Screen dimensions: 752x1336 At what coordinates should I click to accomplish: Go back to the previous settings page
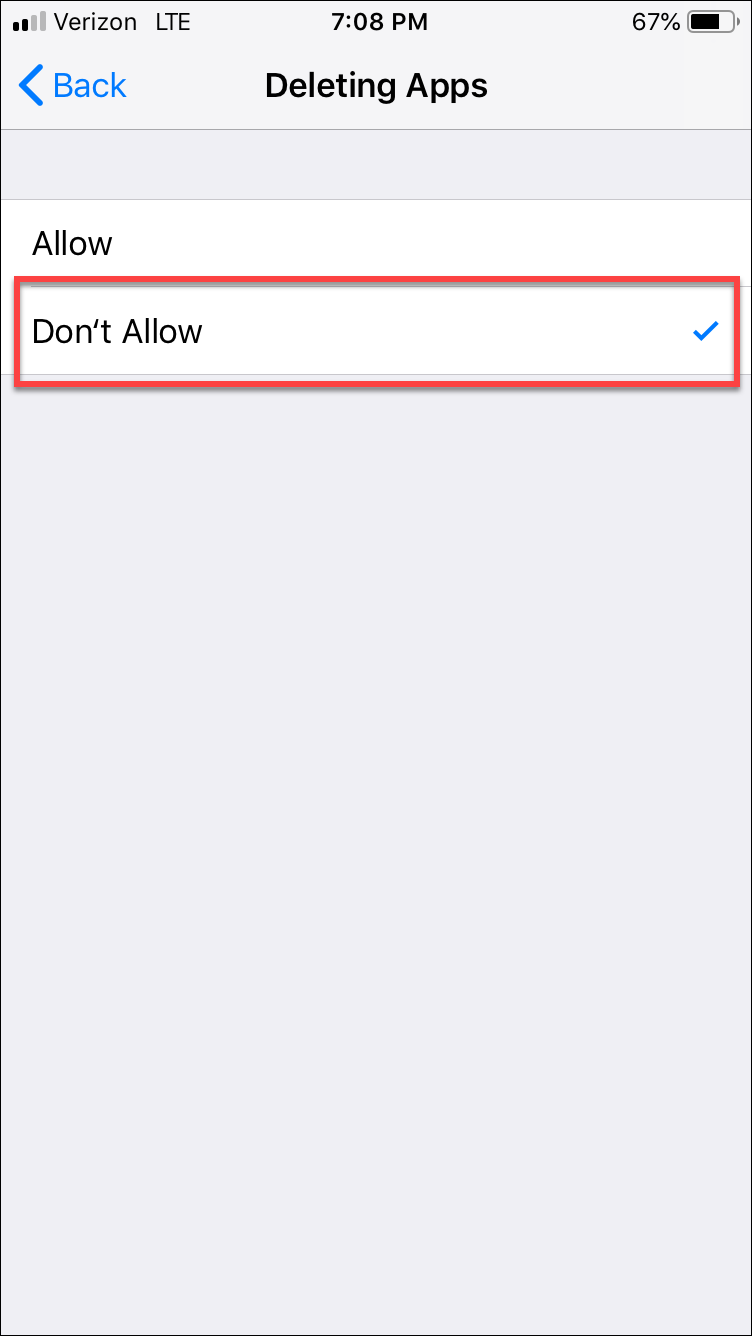pos(73,86)
